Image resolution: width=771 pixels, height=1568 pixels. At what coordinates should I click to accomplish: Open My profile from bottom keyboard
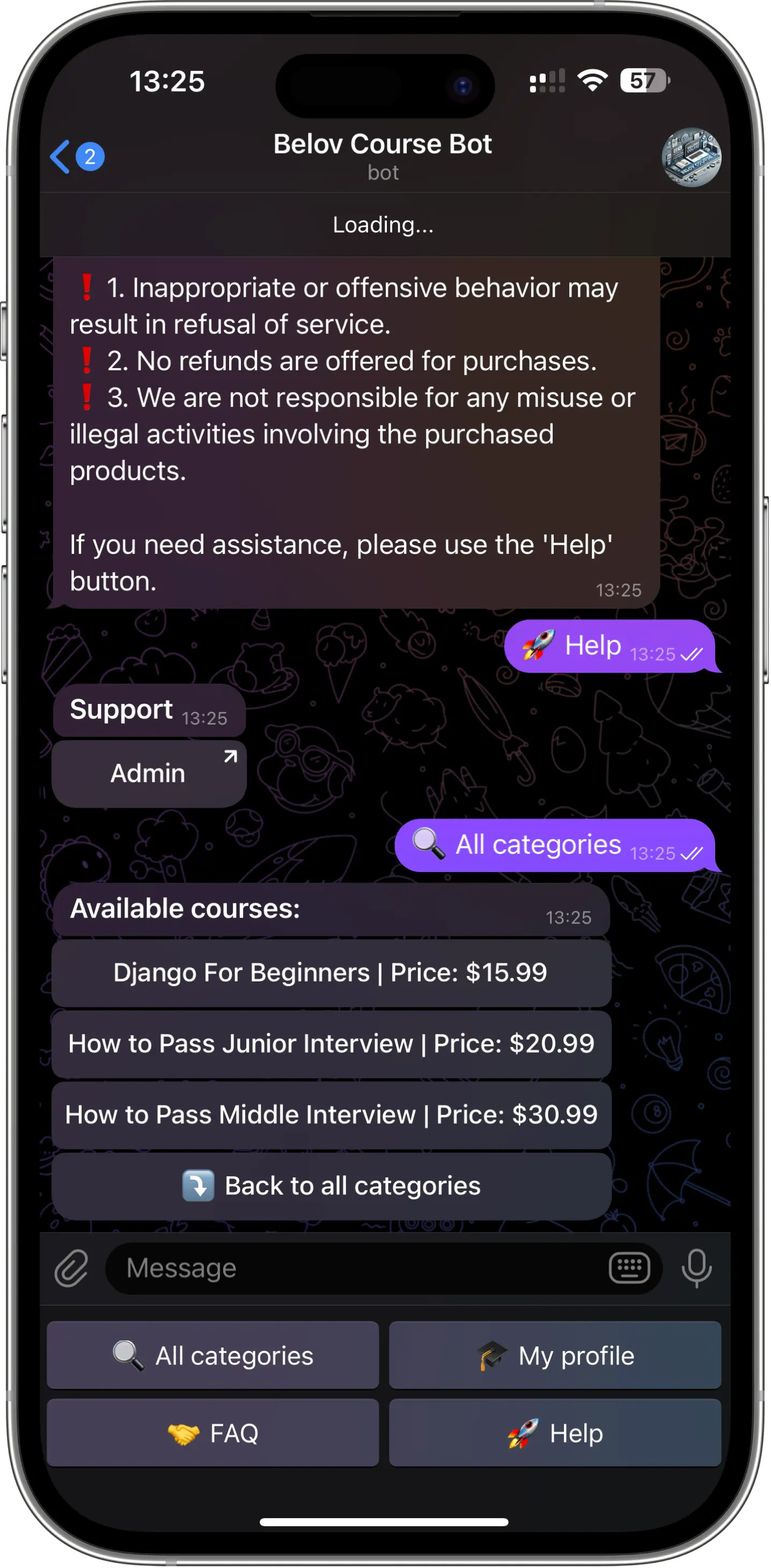click(x=554, y=1355)
